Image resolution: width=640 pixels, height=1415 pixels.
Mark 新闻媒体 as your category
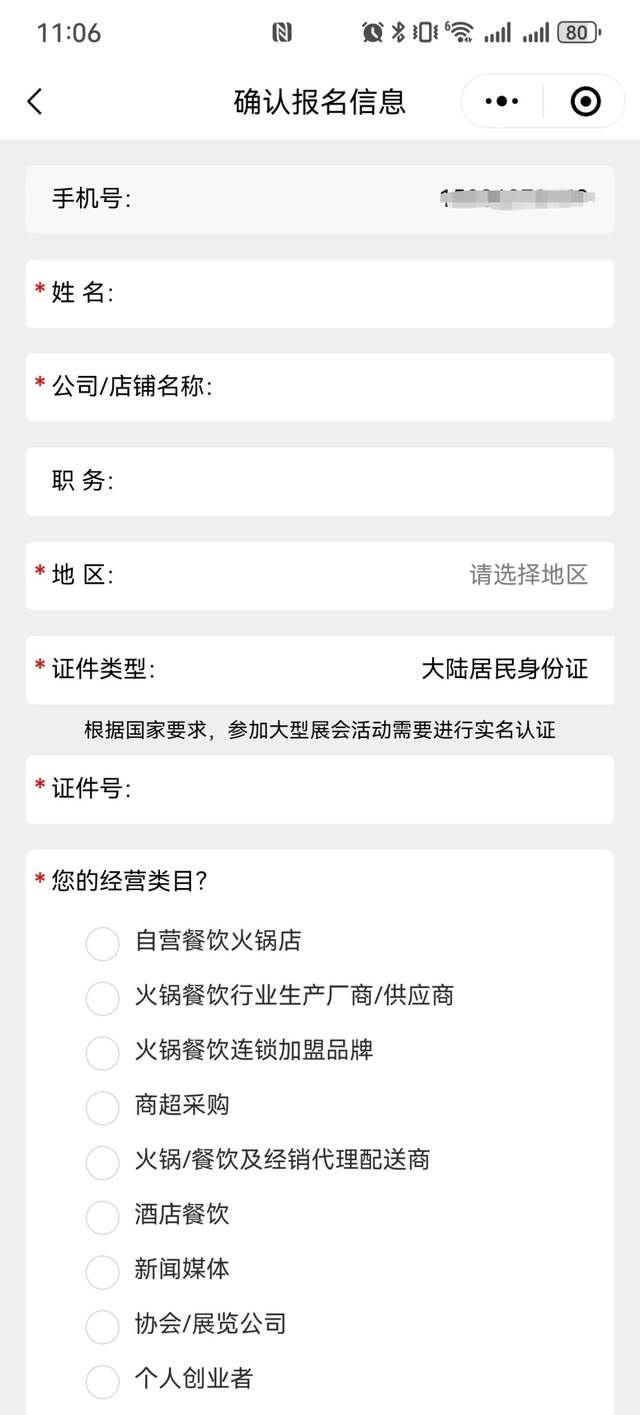click(102, 1271)
